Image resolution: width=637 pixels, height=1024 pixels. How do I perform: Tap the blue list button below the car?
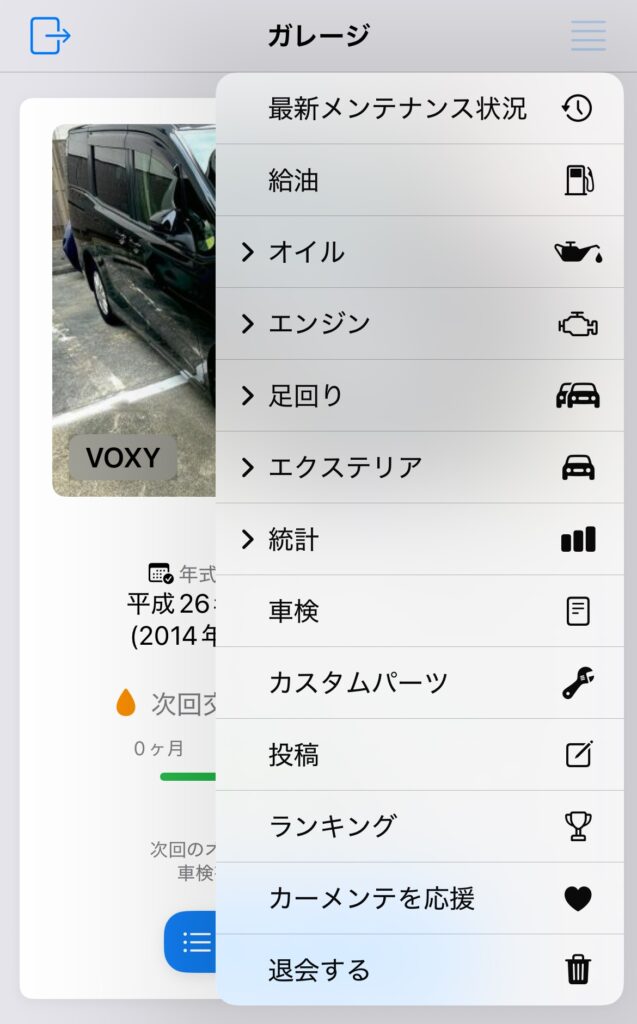coord(192,942)
